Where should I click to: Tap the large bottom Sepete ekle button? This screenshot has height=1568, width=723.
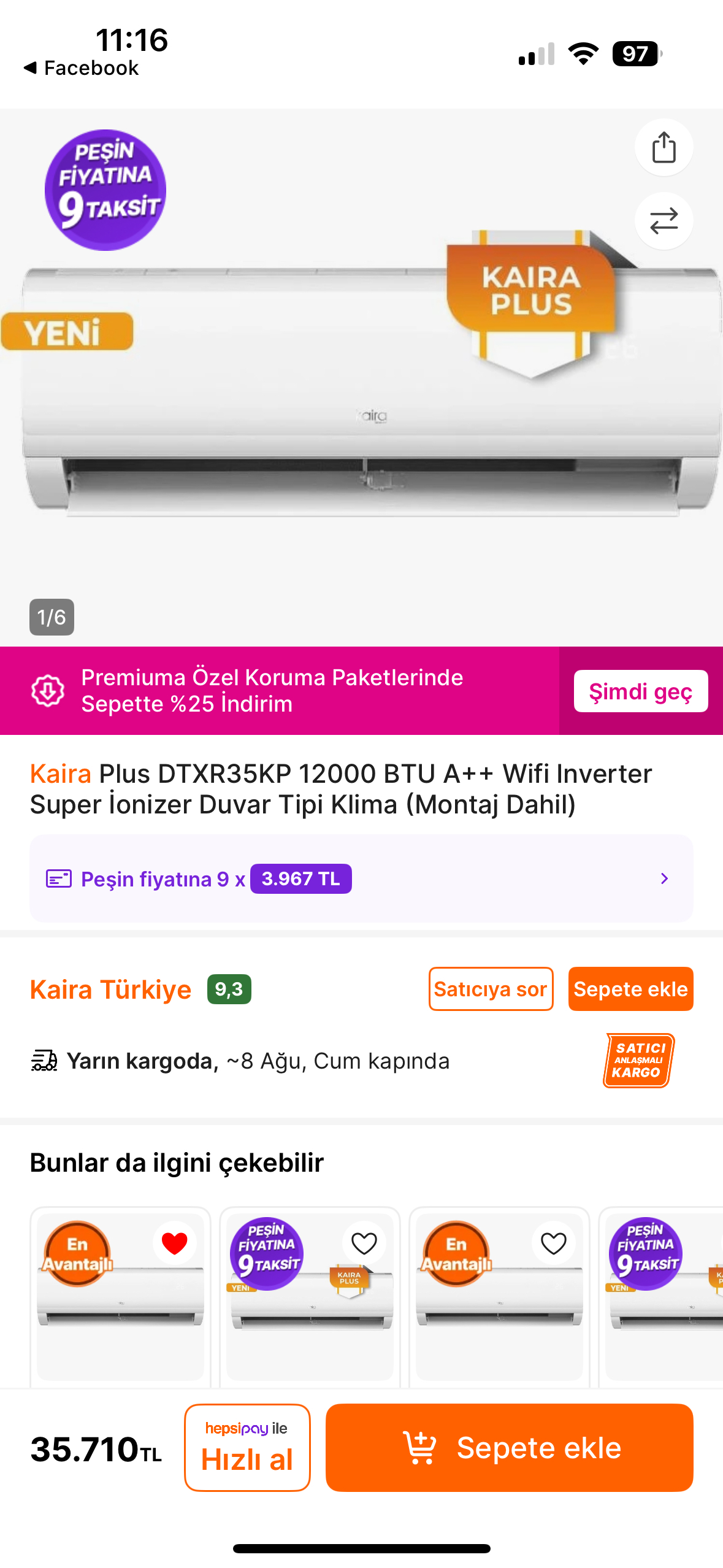509,1447
